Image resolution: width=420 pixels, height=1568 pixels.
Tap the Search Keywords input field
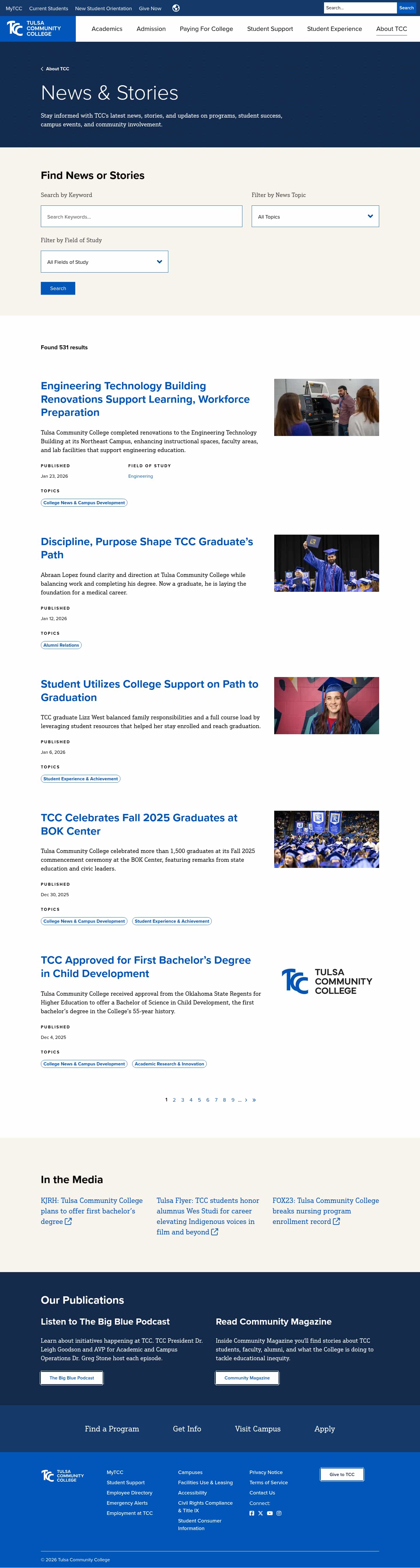141,217
